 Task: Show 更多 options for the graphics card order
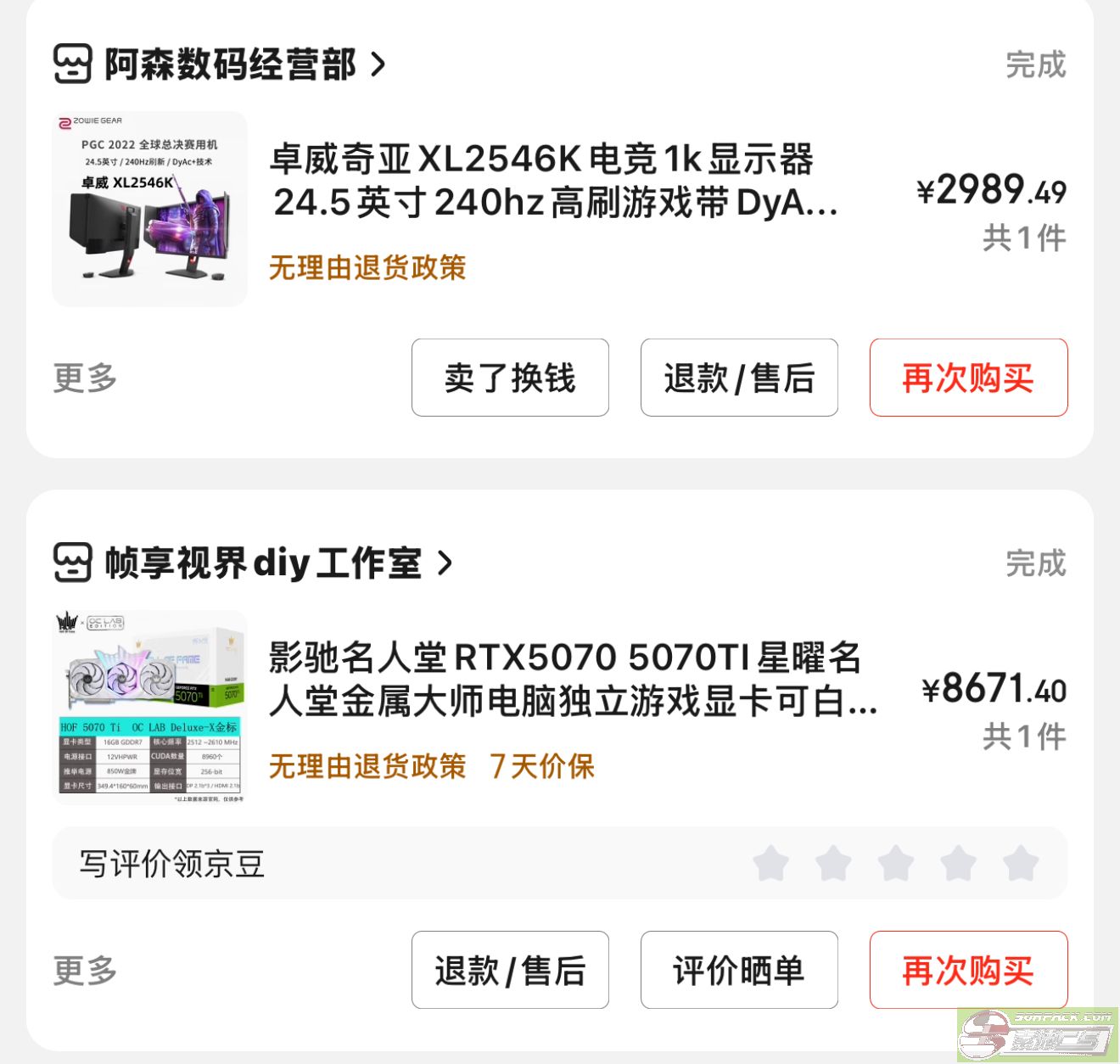[x=85, y=970]
